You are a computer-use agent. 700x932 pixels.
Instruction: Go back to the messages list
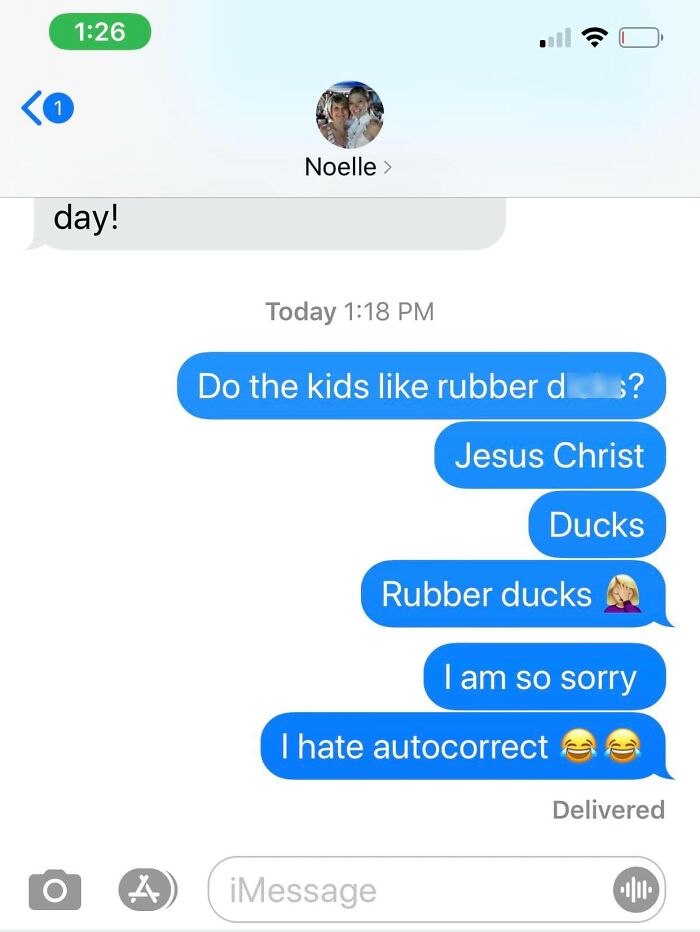coord(45,108)
